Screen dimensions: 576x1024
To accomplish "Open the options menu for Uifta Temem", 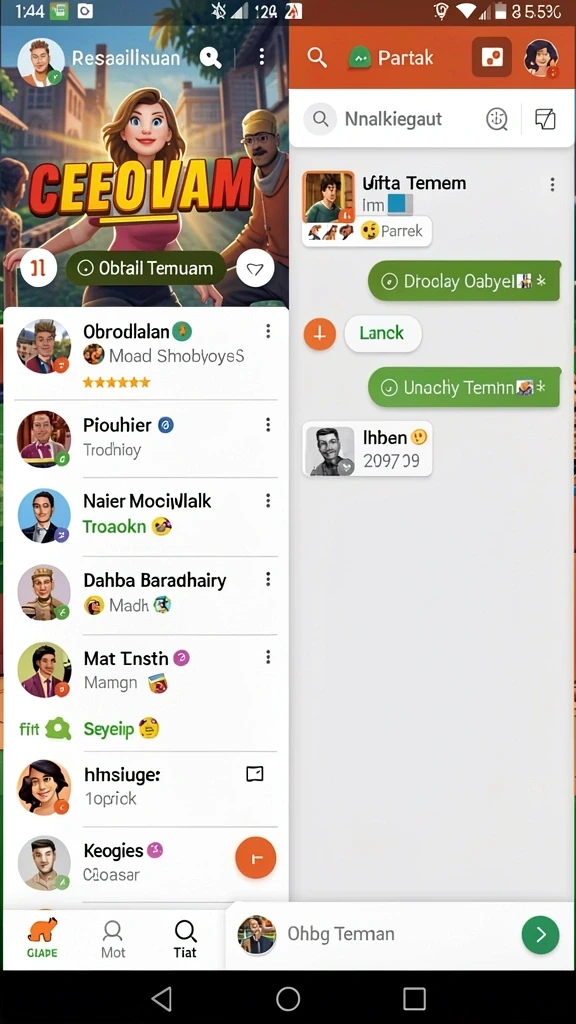I will tap(552, 185).
